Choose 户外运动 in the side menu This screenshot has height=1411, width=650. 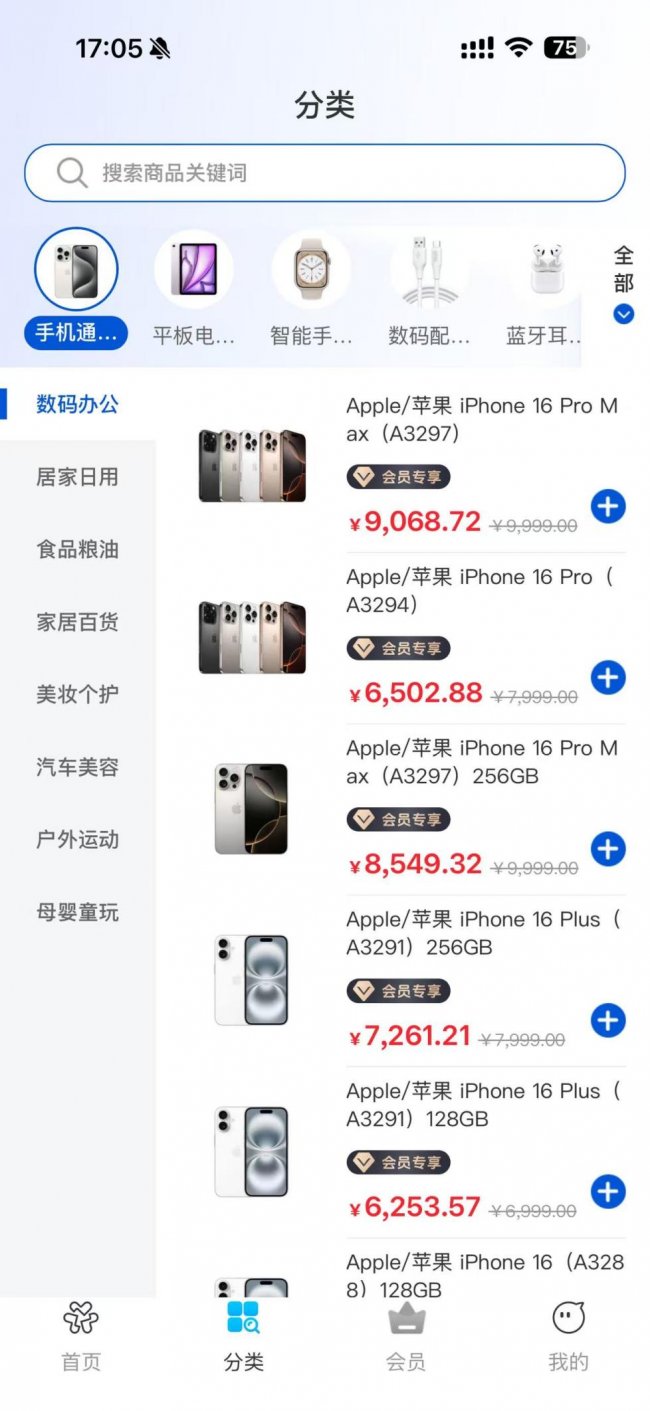tap(77, 839)
